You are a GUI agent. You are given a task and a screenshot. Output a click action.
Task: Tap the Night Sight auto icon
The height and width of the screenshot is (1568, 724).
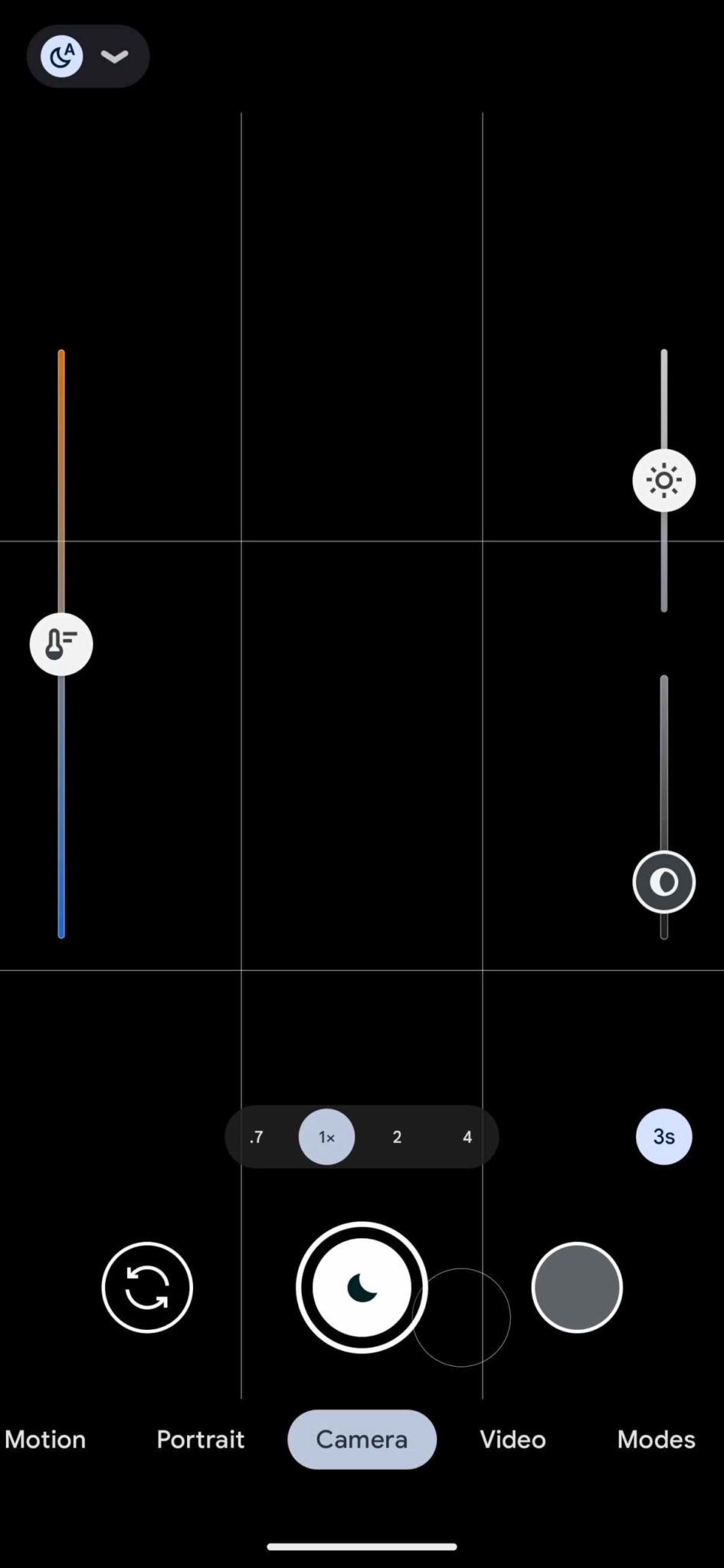point(62,56)
